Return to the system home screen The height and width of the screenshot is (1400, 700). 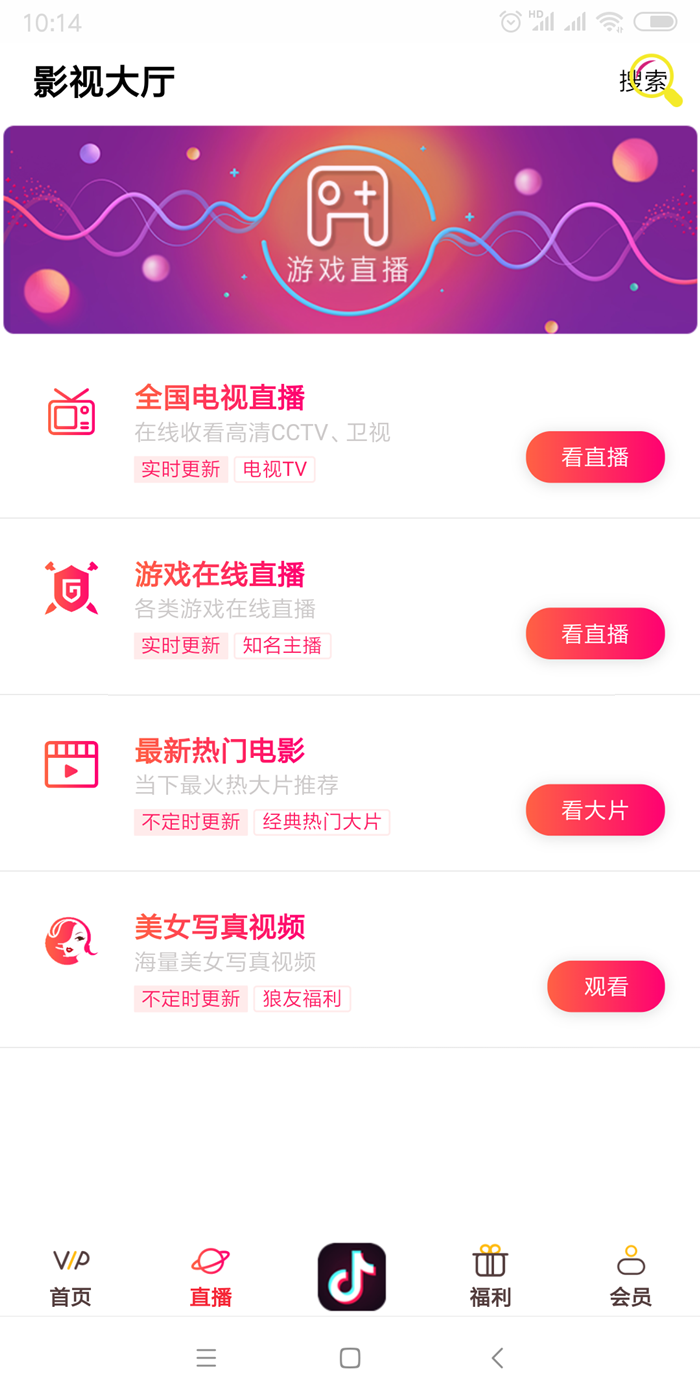pyautogui.click(x=350, y=1358)
